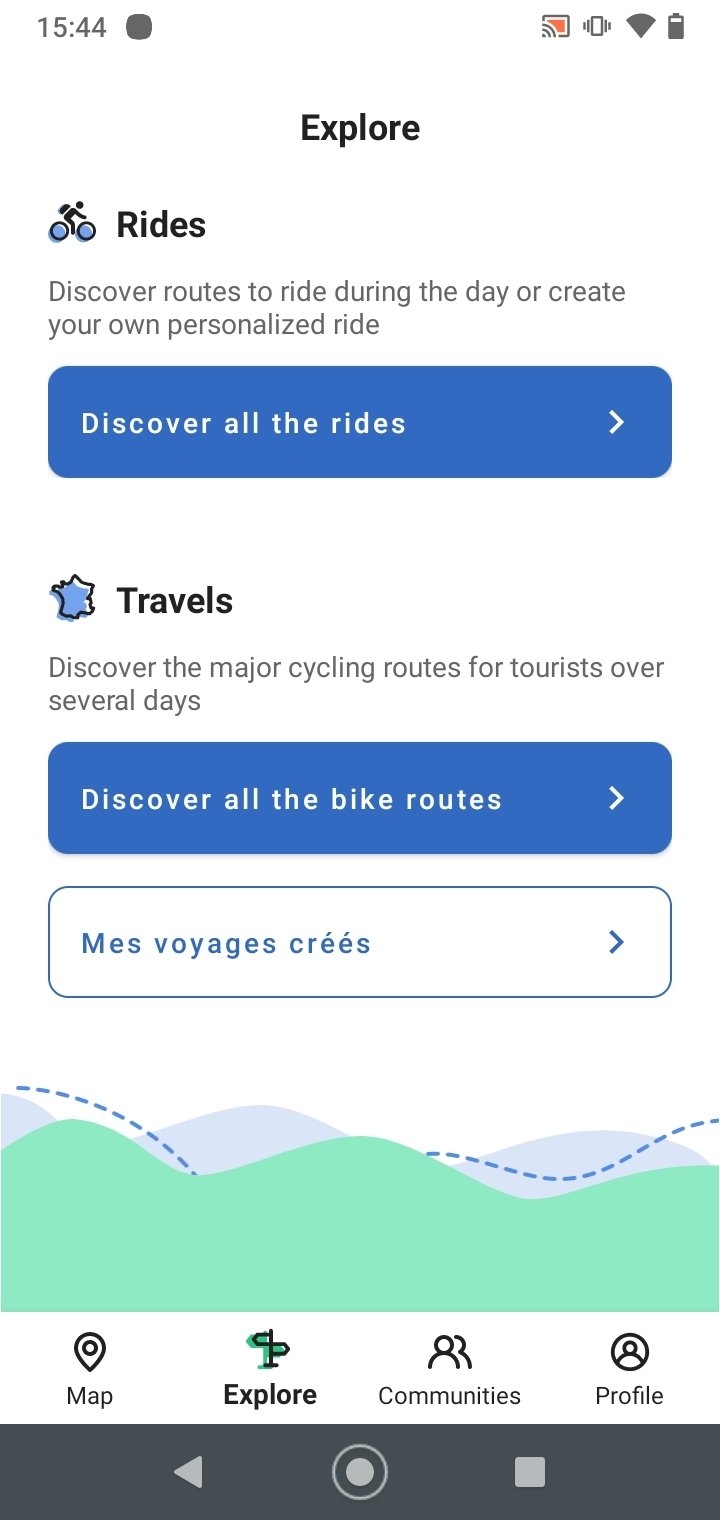Open the Profile tab
720x1520 pixels.
click(629, 1369)
